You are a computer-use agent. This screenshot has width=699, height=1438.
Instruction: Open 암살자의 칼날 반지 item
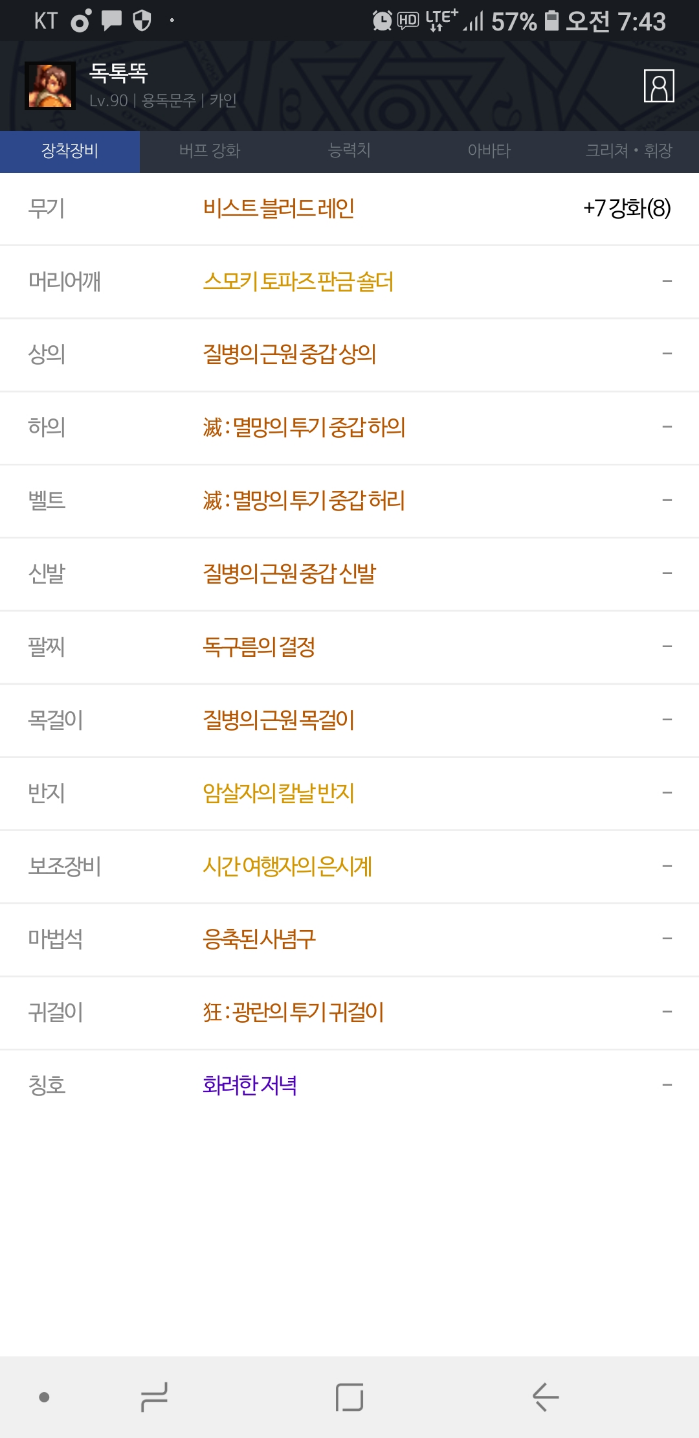pyautogui.click(x=279, y=793)
